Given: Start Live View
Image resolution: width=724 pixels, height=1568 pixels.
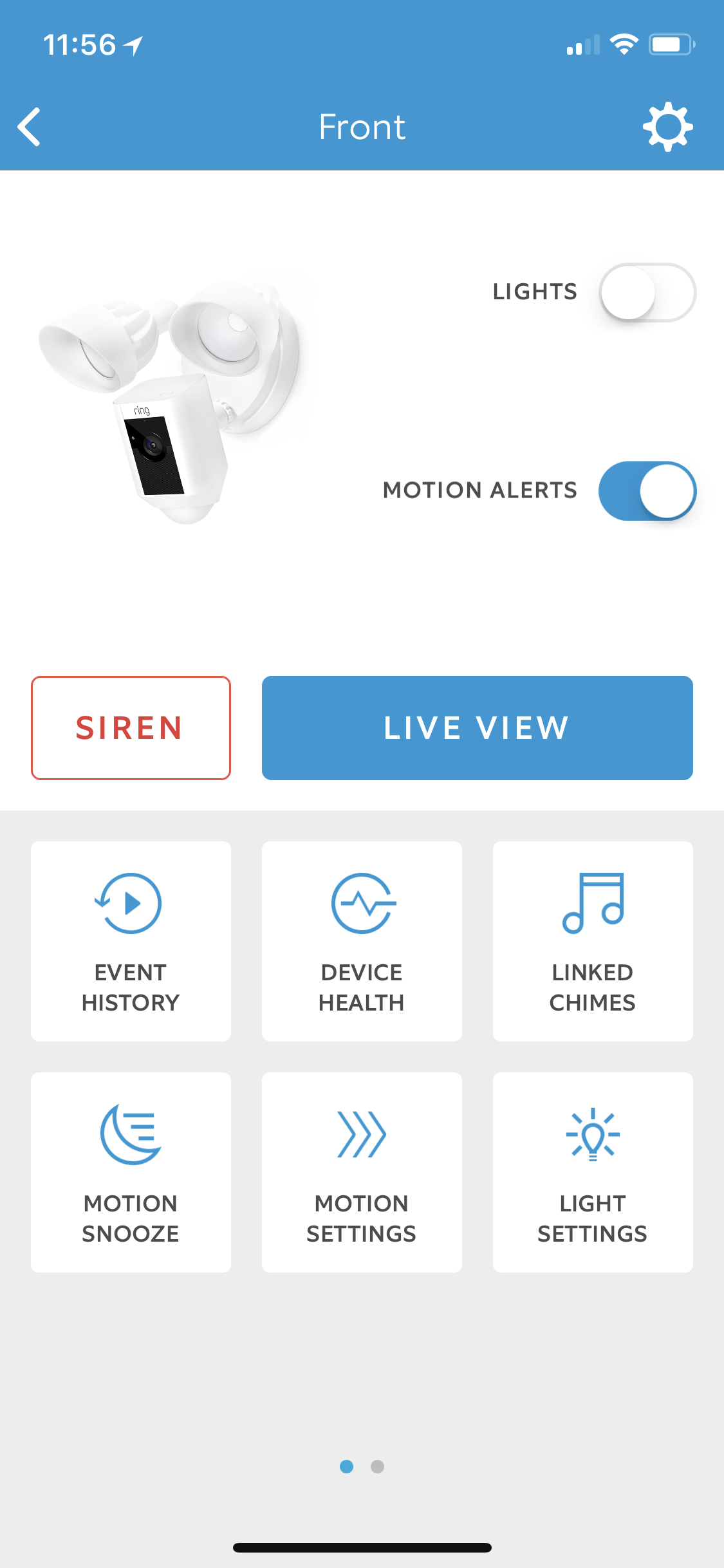Looking at the screenshot, I should coord(477,727).
